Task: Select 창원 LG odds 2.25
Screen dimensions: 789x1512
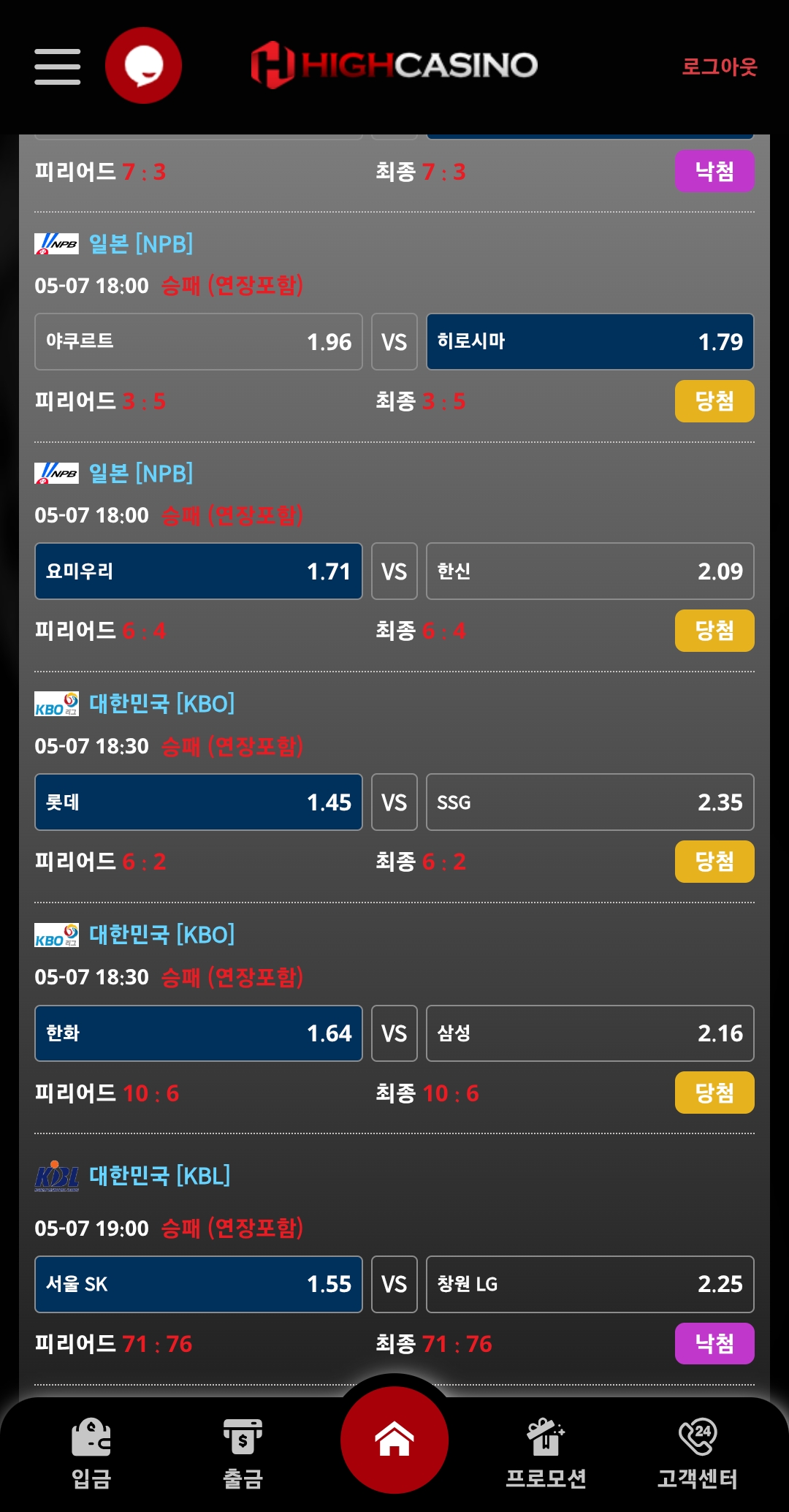Action: [x=590, y=1283]
